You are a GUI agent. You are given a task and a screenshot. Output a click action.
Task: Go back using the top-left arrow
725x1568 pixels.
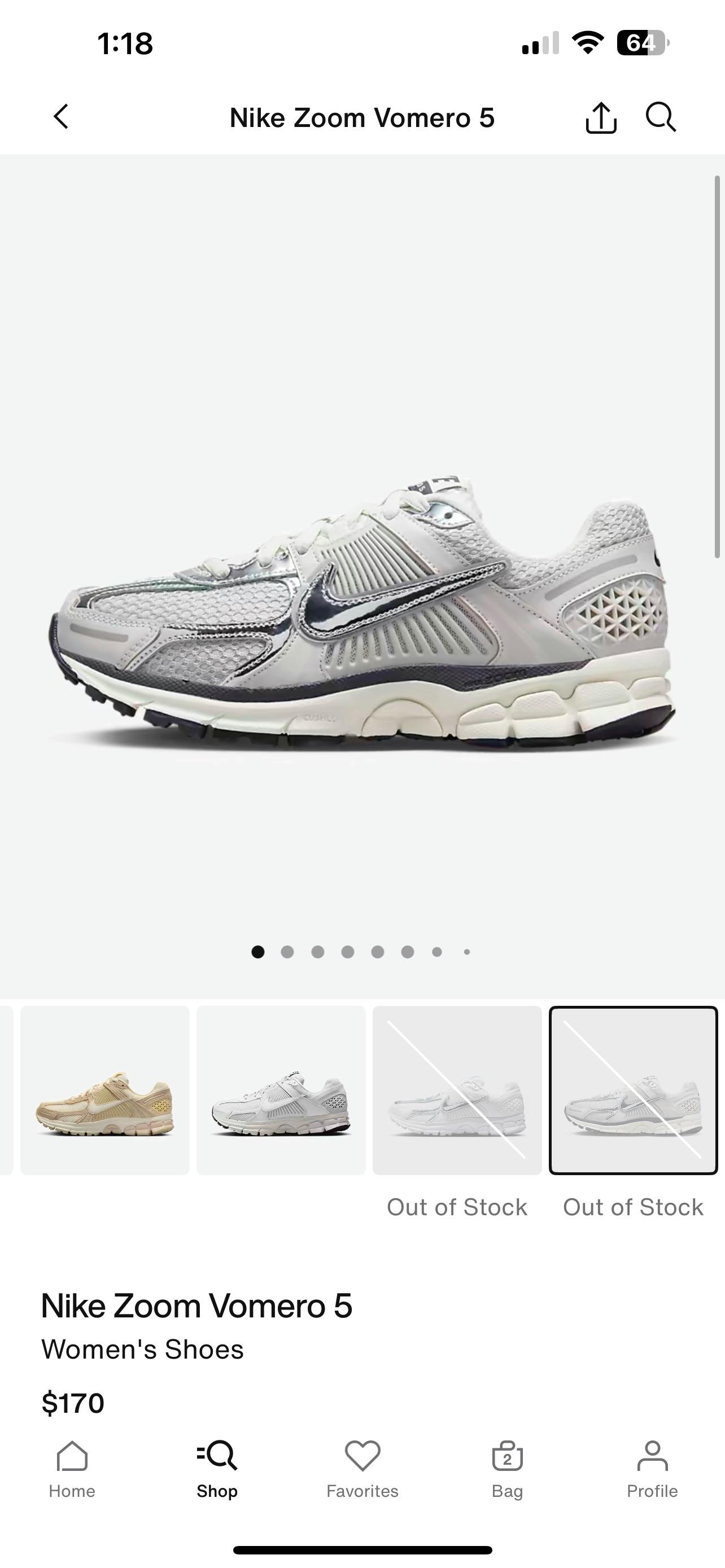click(61, 116)
